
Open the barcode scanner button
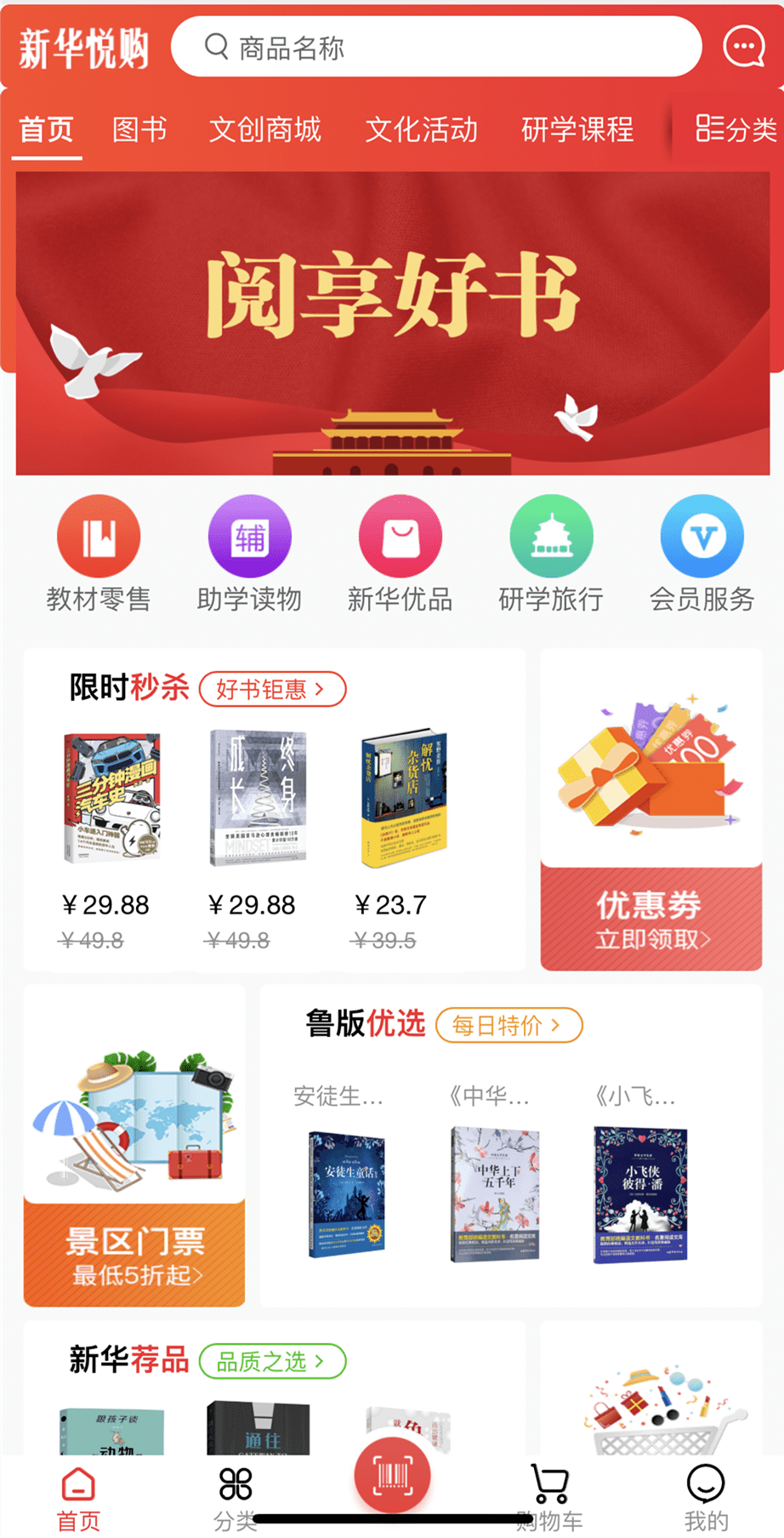tap(392, 1476)
